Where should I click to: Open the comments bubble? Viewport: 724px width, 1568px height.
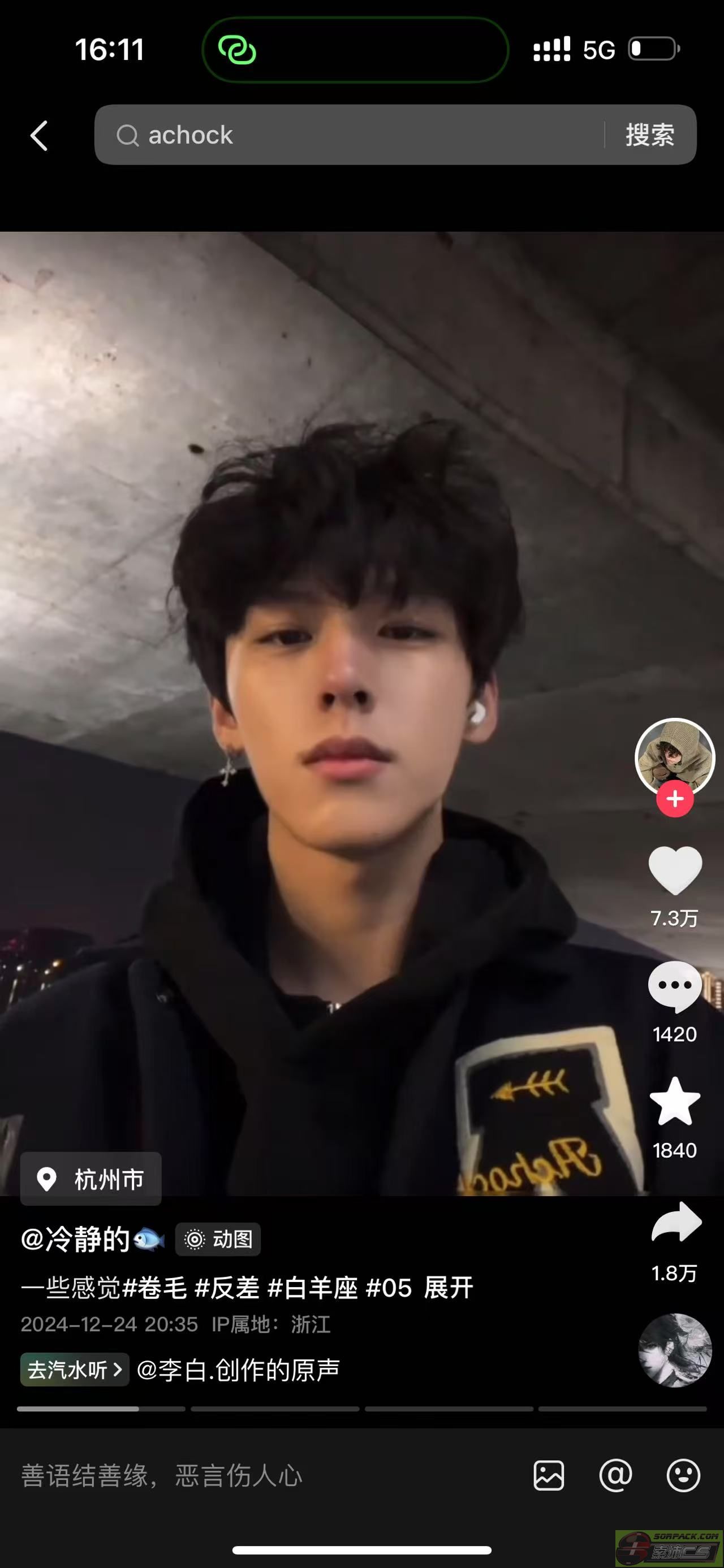[675, 986]
